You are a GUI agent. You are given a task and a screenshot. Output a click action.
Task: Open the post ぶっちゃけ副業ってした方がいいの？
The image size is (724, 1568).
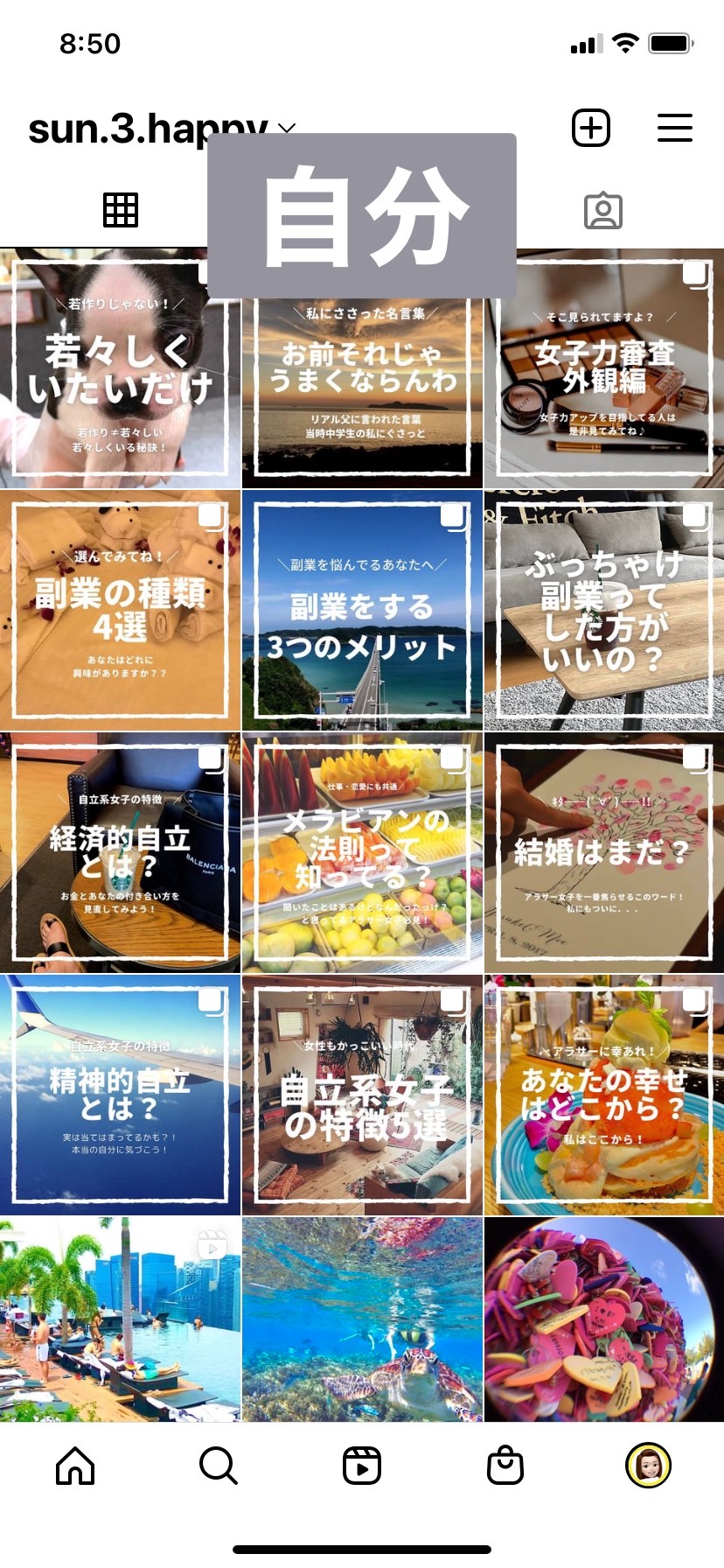coord(604,611)
